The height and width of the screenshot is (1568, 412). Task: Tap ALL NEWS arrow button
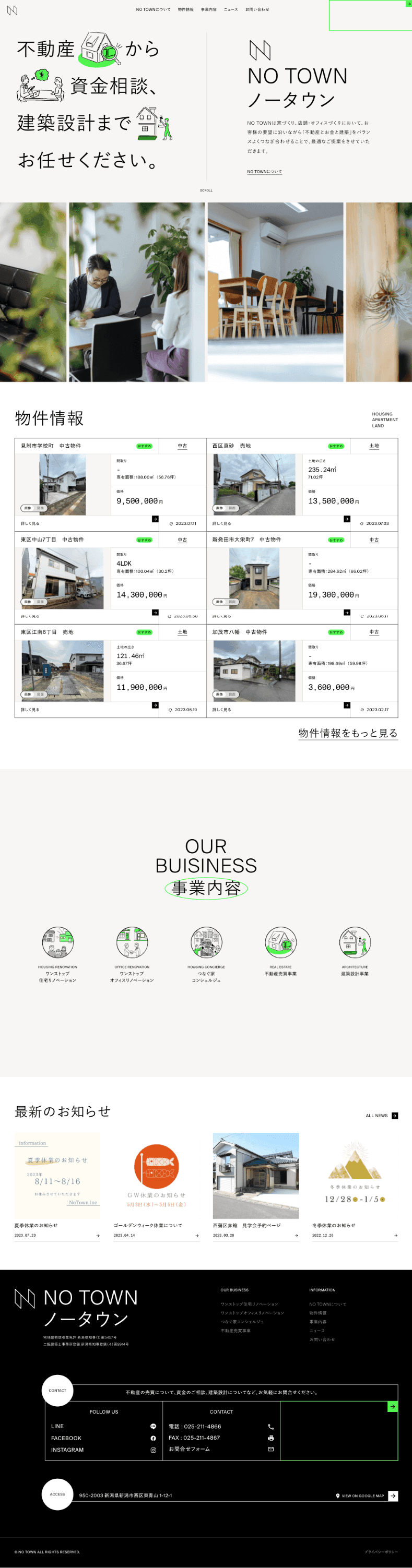click(x=394, y=1116)
